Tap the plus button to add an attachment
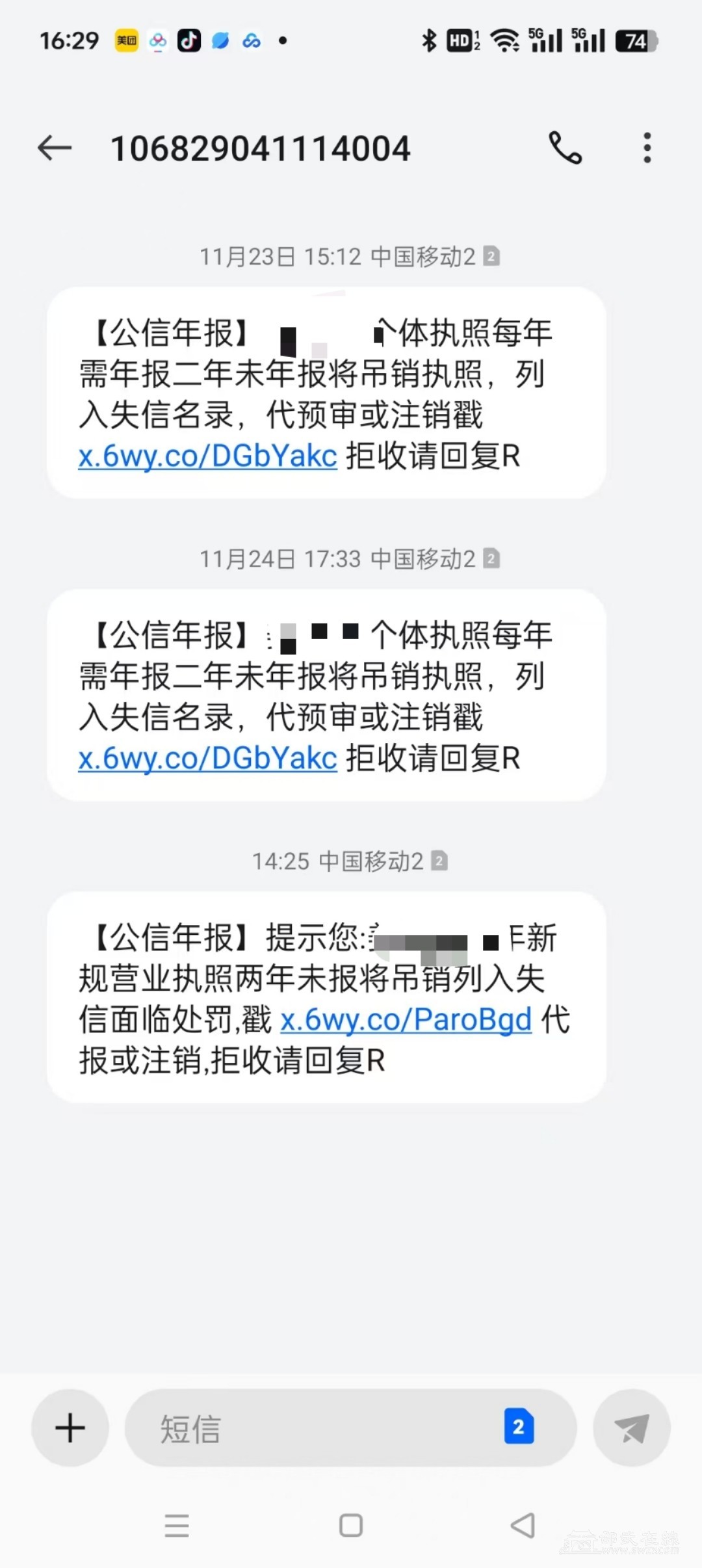The image size is (702, 1568). (x=70, y=1428)
